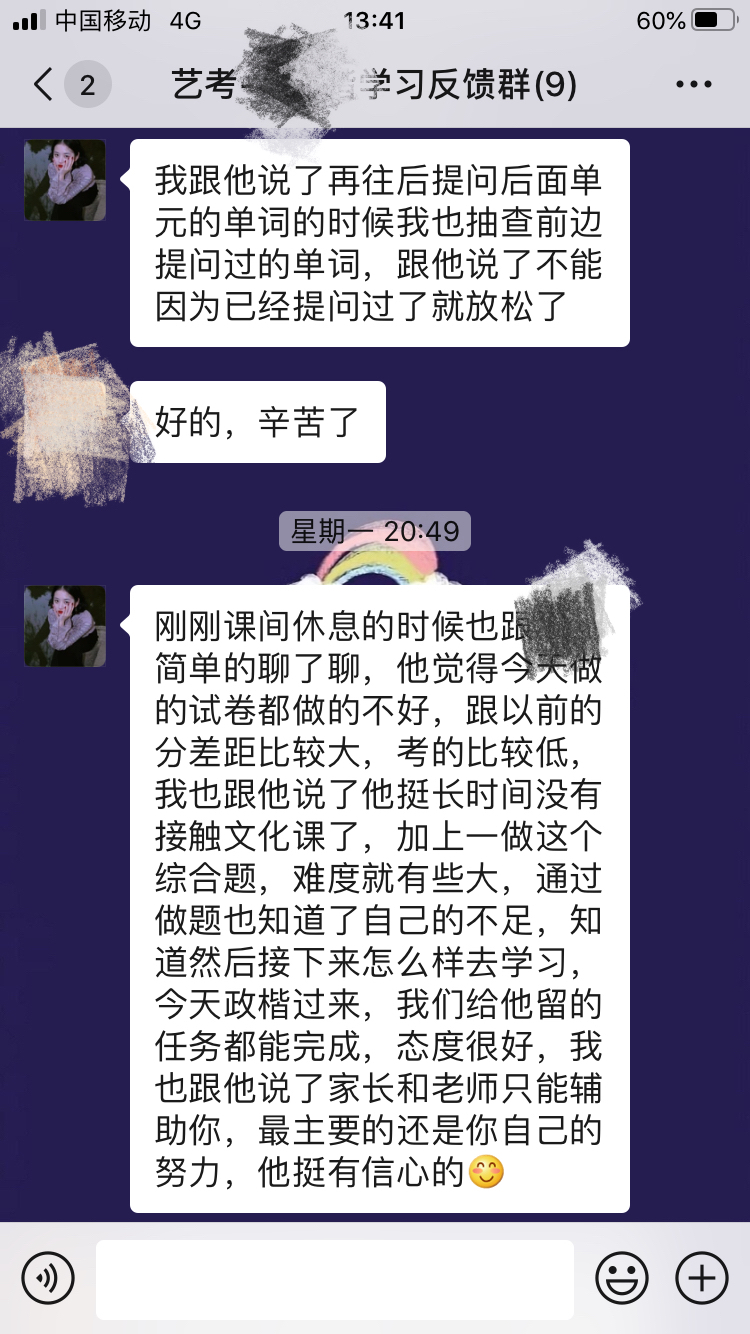Open sender avatar beside 刚刚课间休息 message
This screenshot has height=1334, width=750.
(x=65, y=626)
